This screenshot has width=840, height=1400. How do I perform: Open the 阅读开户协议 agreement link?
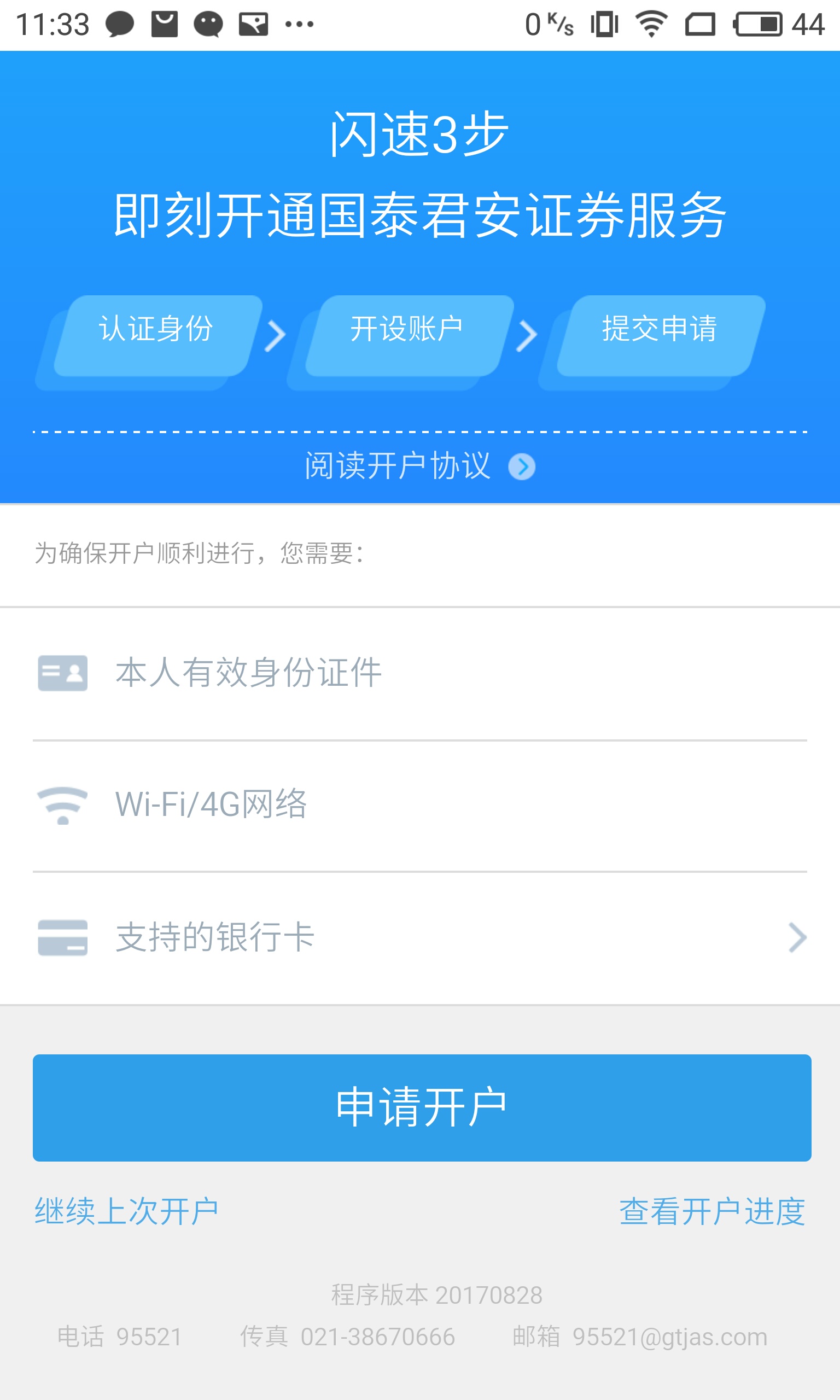(x=419, y=466)
